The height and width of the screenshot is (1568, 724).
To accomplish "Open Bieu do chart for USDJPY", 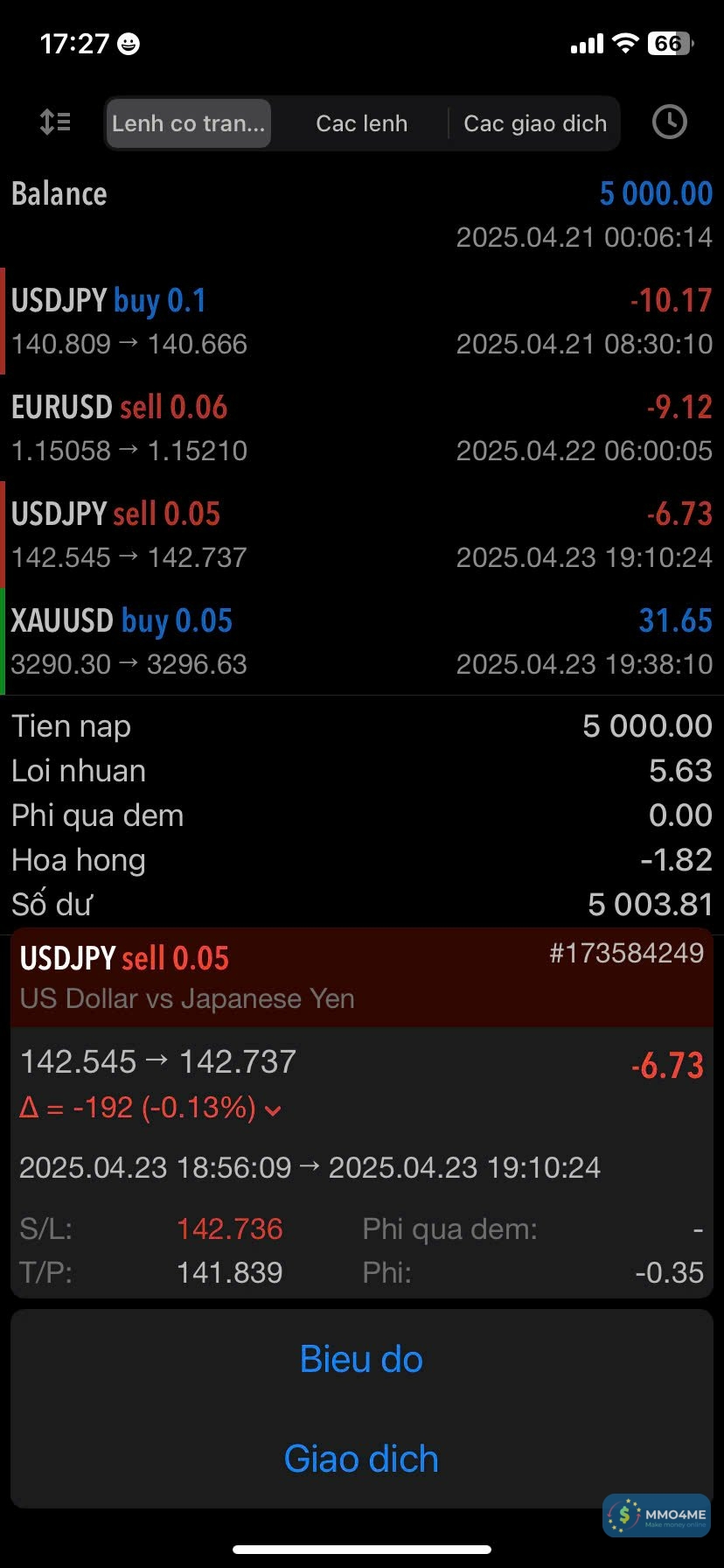I will [361, 1359].
